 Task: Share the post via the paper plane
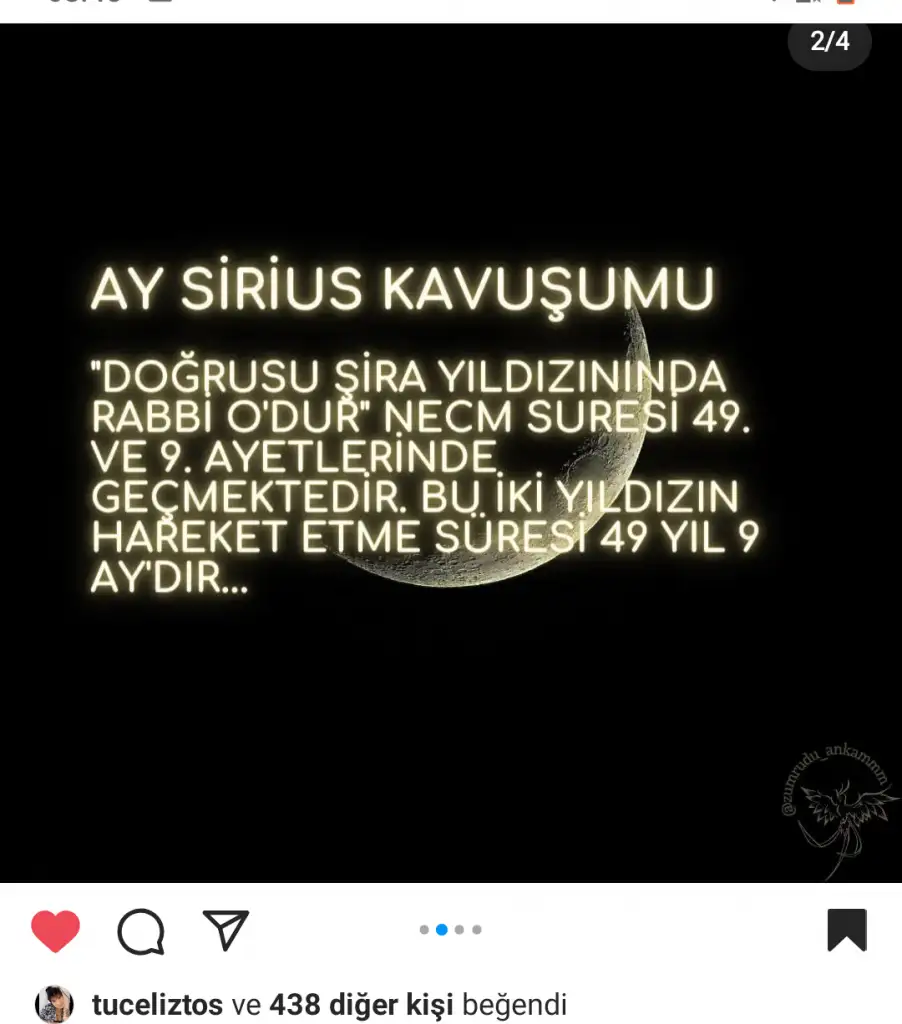coord(226,930)
